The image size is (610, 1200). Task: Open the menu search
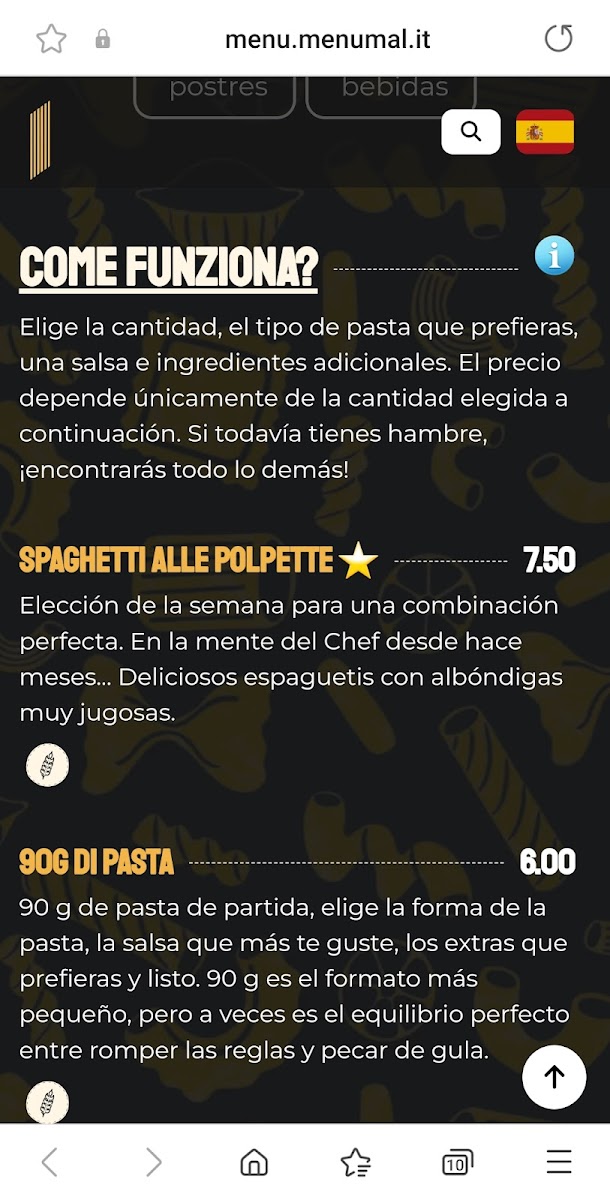click(471, 132)
